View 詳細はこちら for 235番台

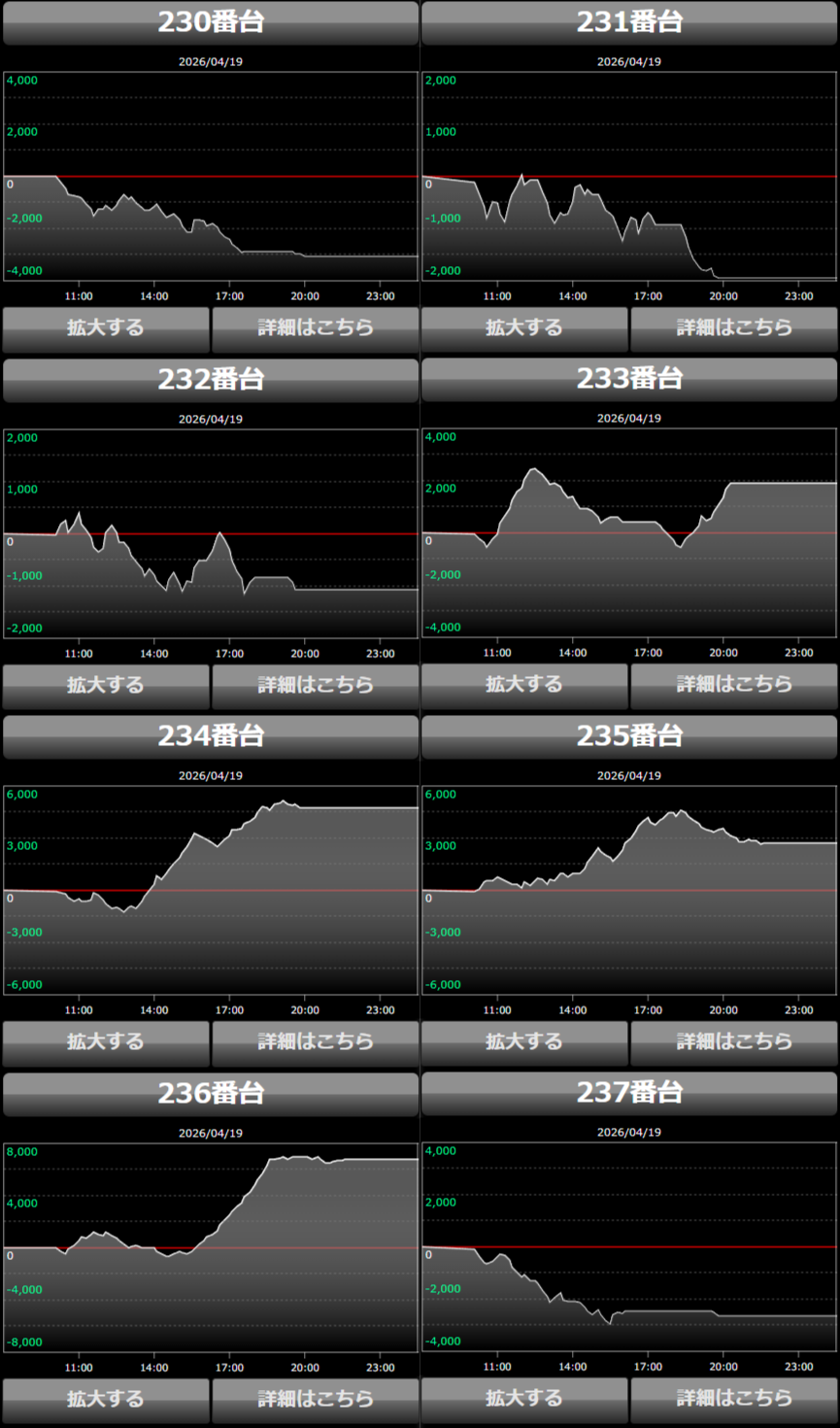[x=734, y=1042]
